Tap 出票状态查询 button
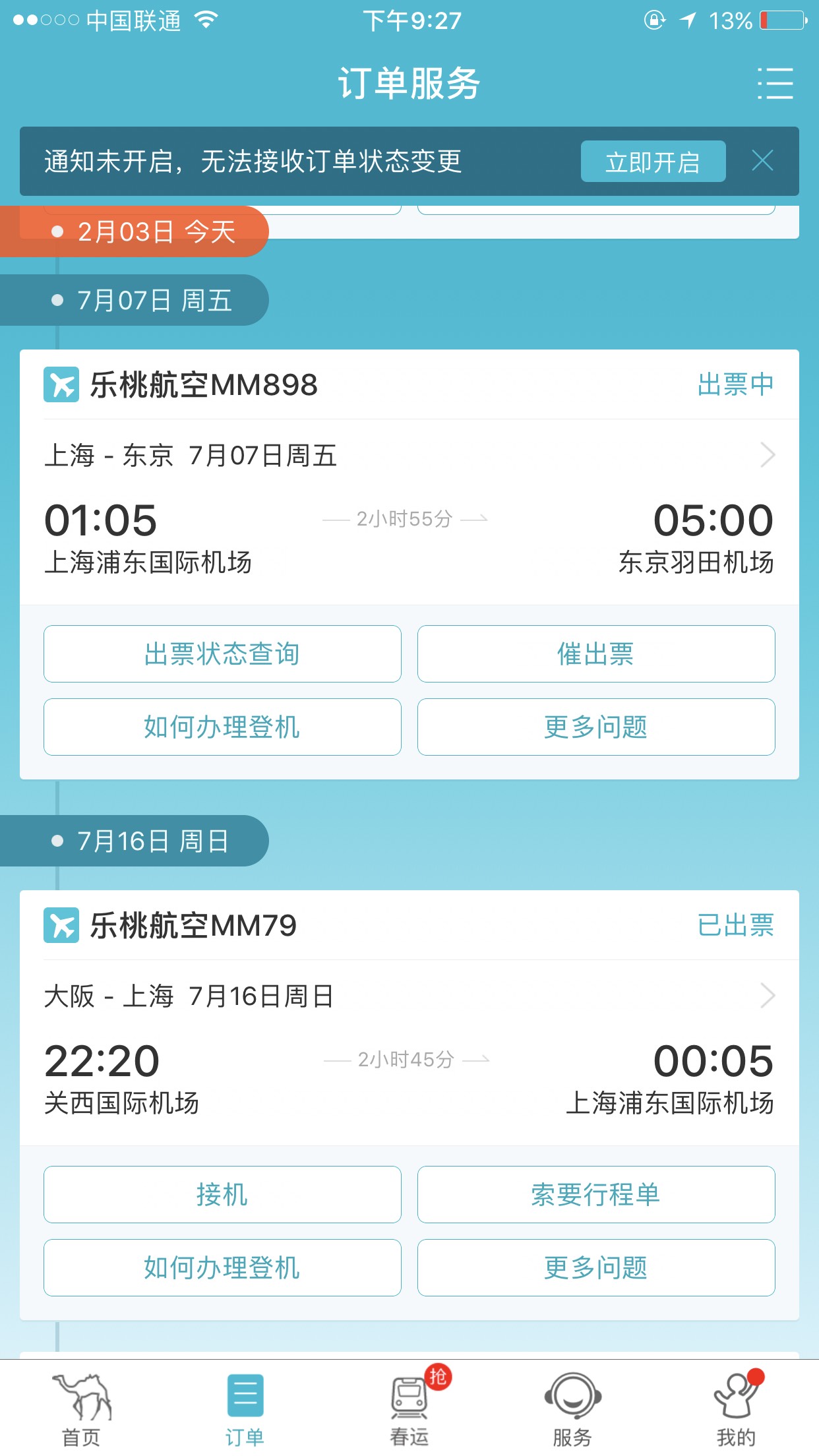Screen dimensions: 819x1456 [x=222, y=653]
